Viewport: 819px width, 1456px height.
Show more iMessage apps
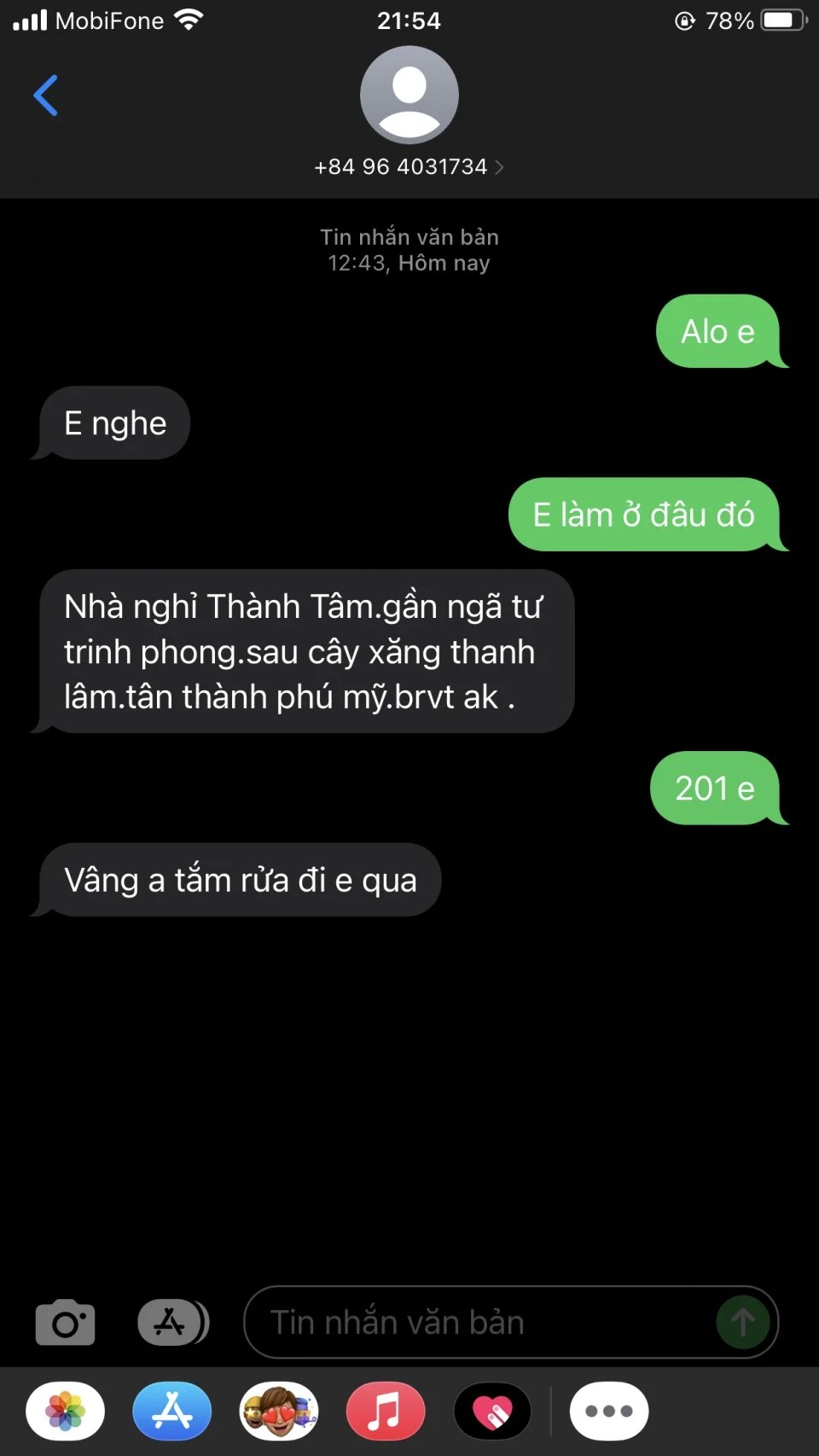609,1411
